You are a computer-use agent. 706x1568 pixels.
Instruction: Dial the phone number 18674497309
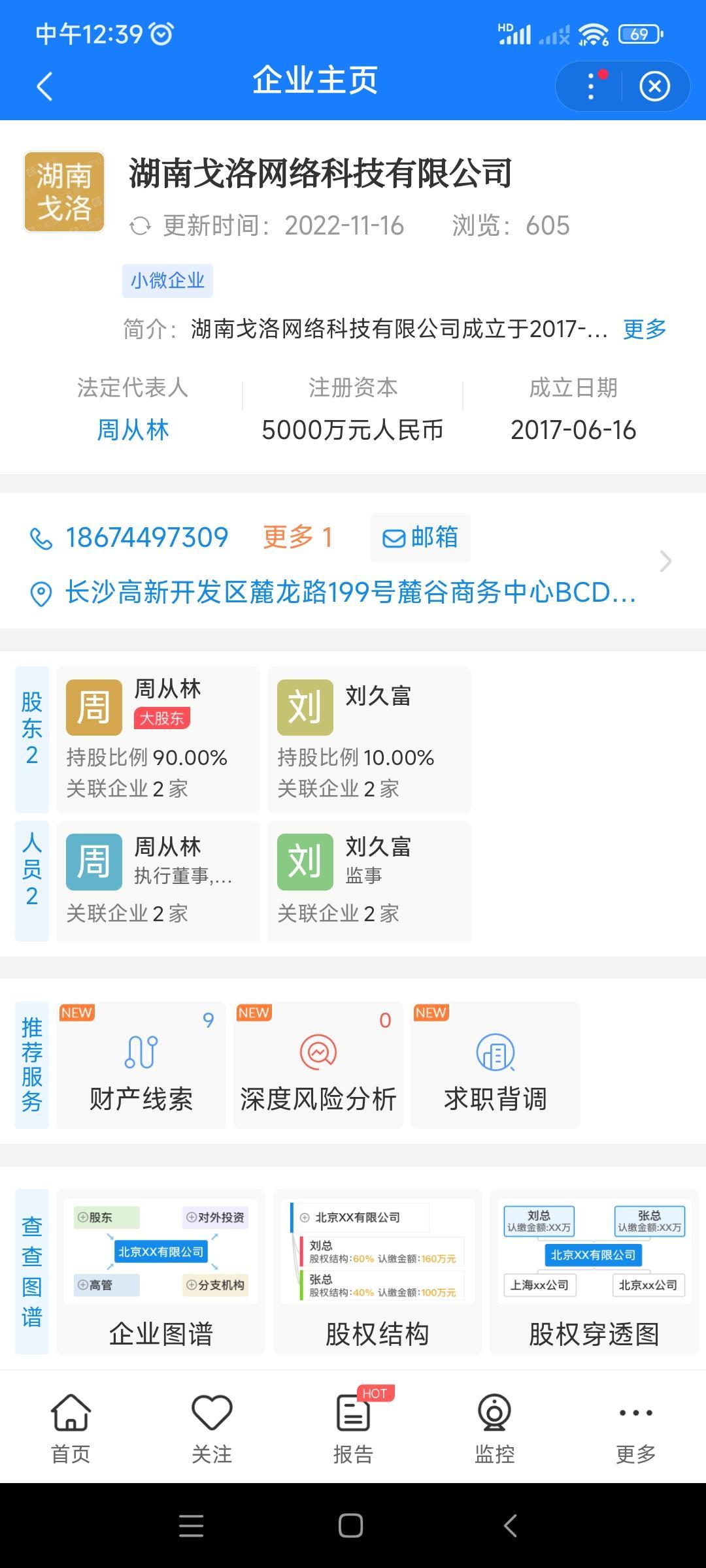[x=145, y=537]
